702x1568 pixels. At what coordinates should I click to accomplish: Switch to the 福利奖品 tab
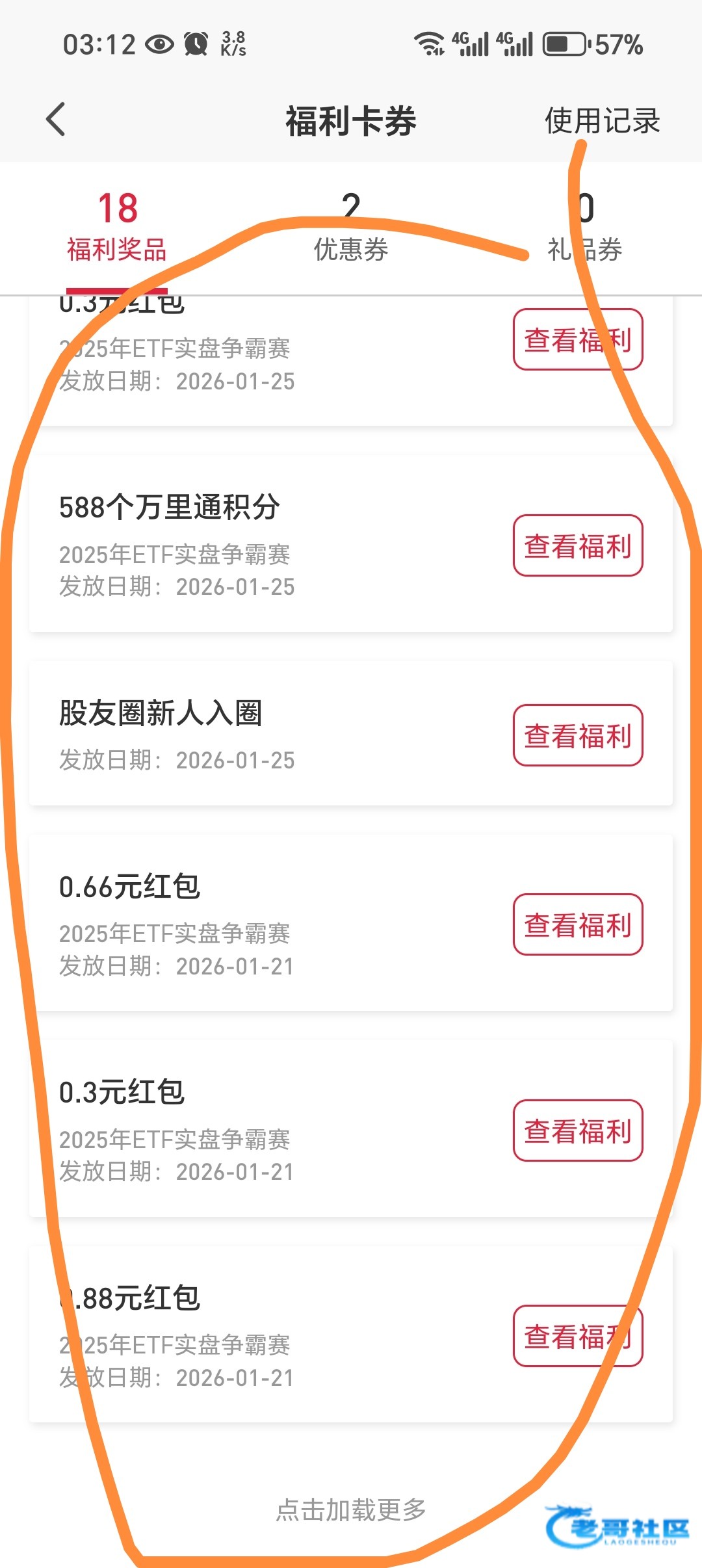pyautogui.click(x=117, y=228)
